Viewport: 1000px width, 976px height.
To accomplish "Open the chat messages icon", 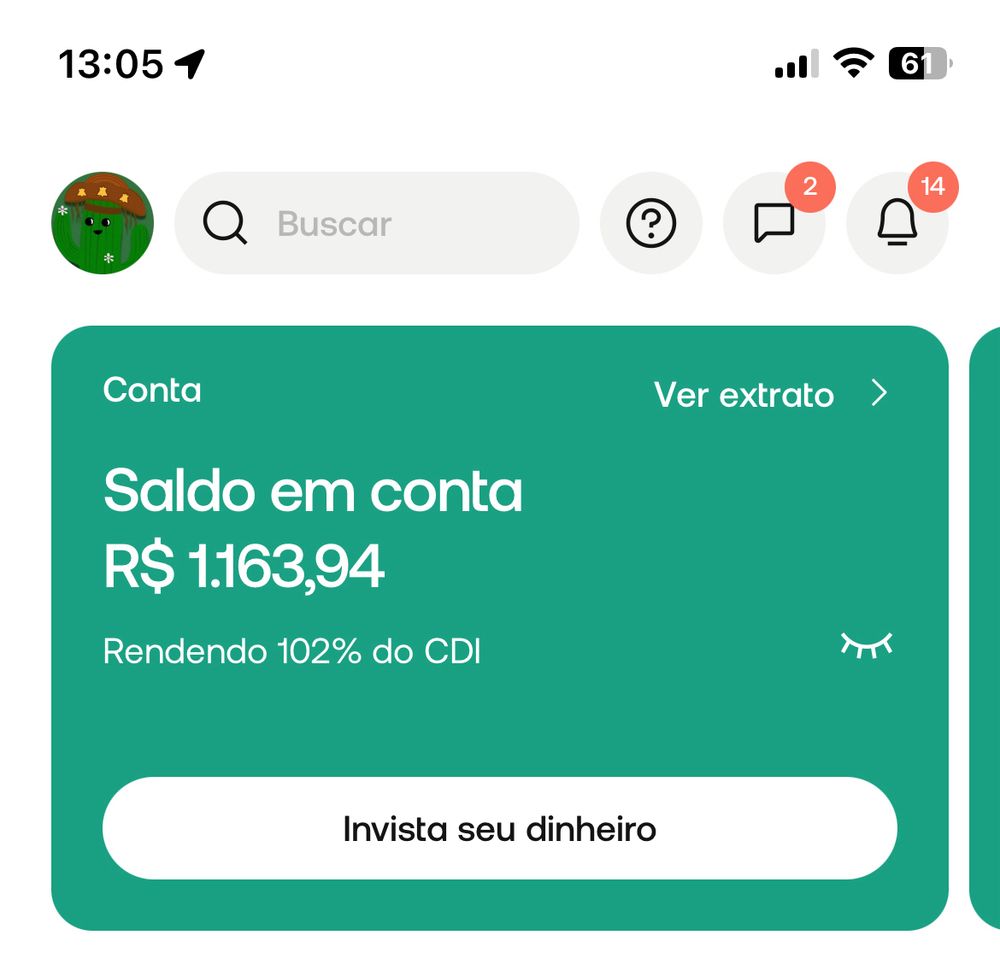I will 774,224.
